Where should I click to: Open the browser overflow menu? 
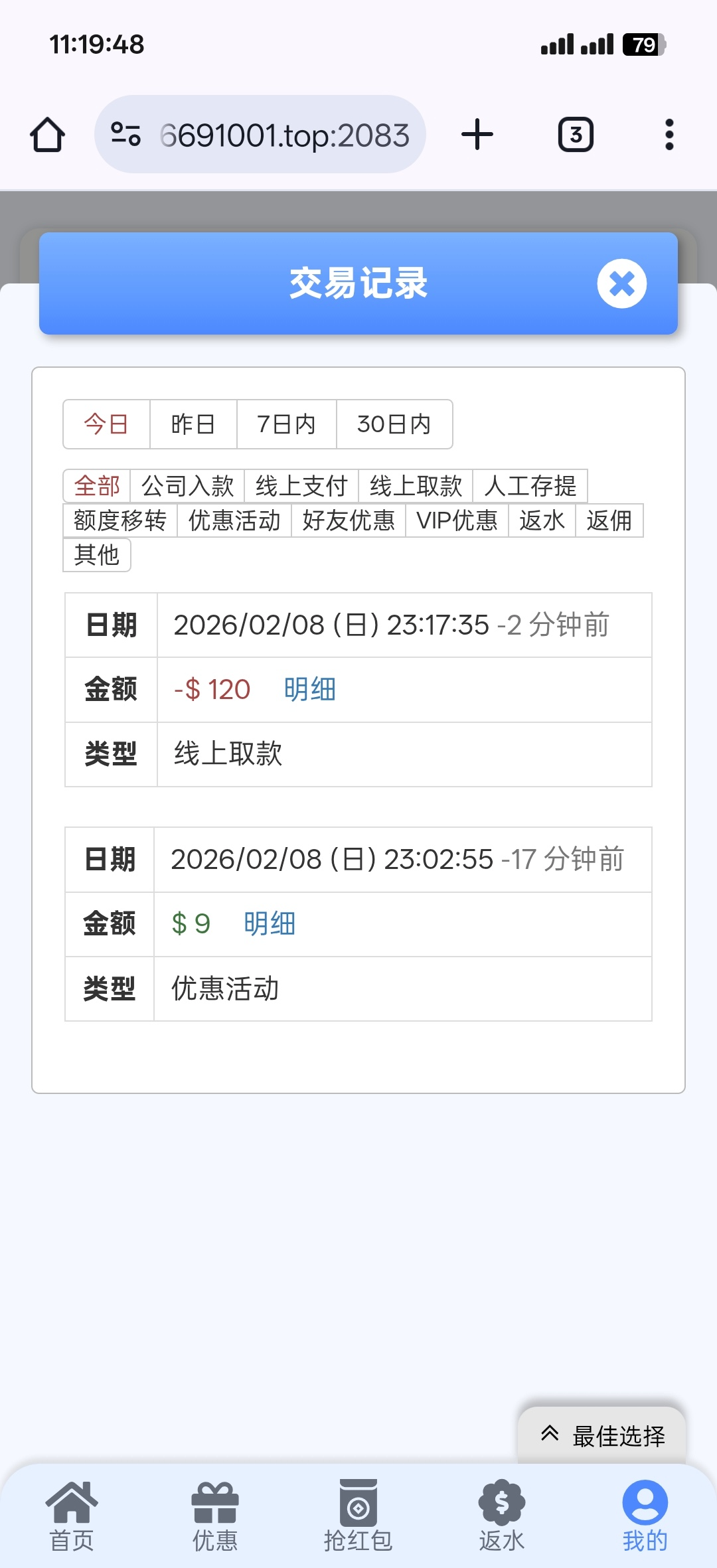pos(669,135)
